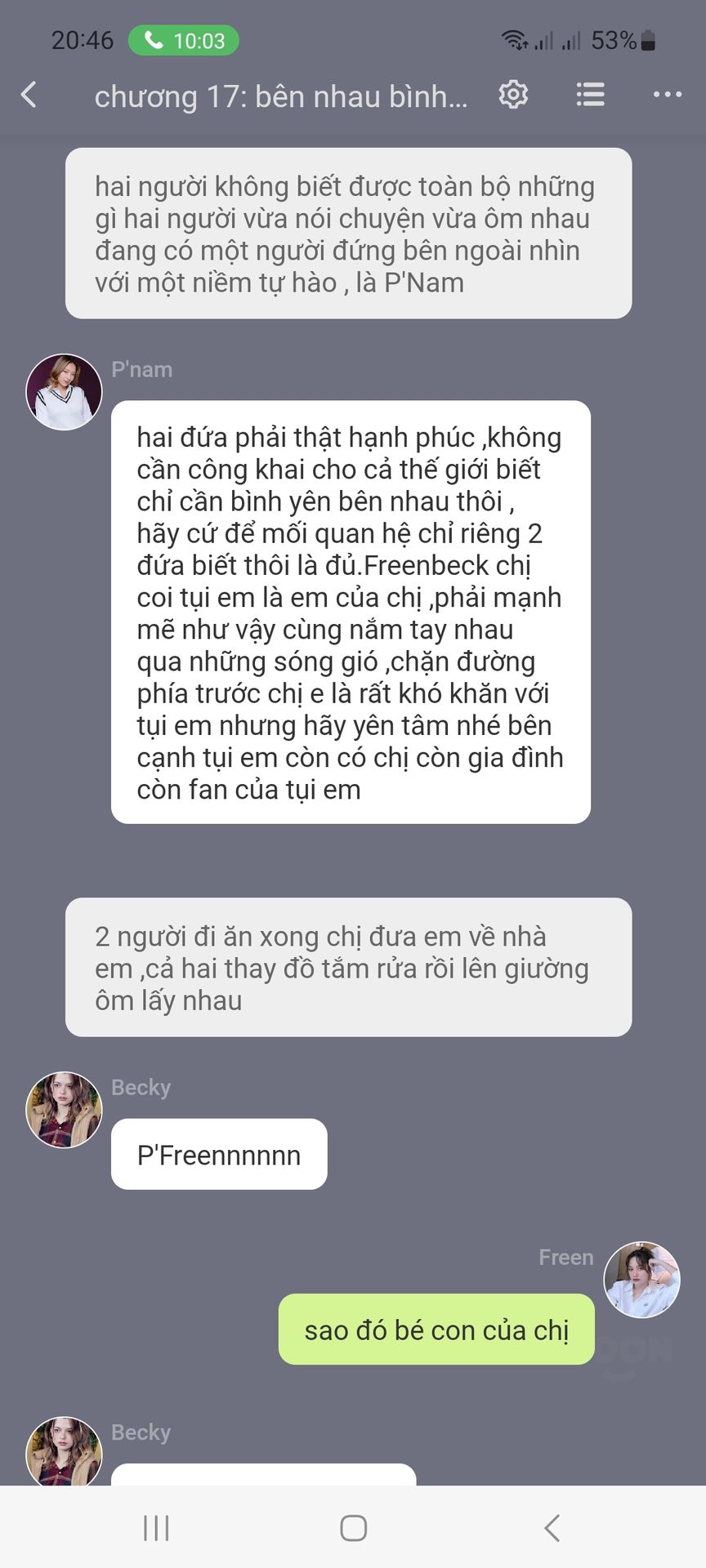
Task: Open the reading settings gear
Action: 513,95
